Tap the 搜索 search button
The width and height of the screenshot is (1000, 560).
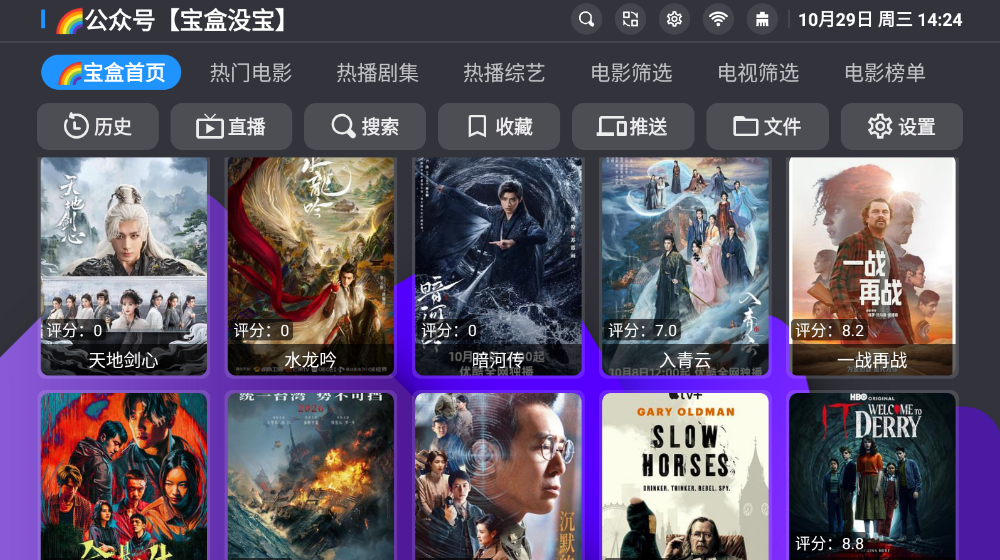coord(365,126)
